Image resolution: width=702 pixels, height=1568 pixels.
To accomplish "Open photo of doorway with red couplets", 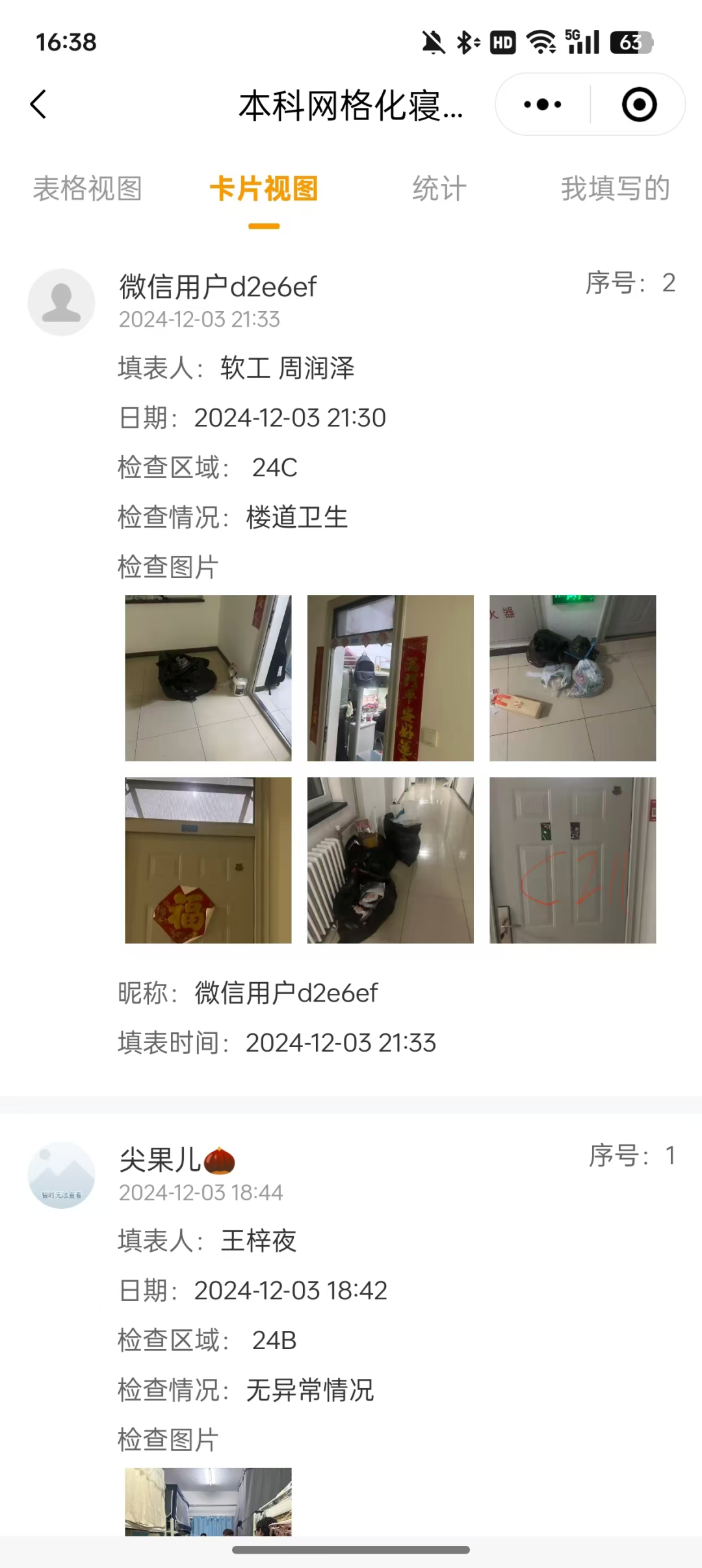I will tap(390, 678).
